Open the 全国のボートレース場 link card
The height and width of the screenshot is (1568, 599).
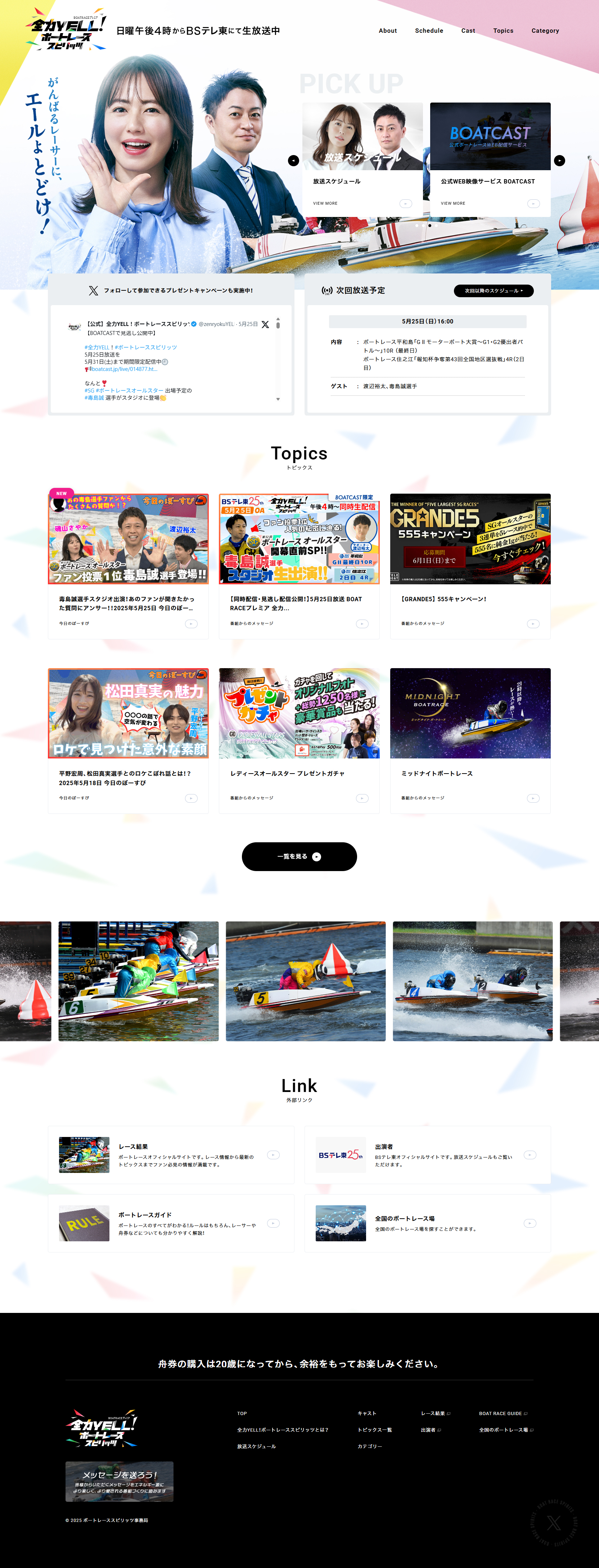click(x=427, y=1223)
